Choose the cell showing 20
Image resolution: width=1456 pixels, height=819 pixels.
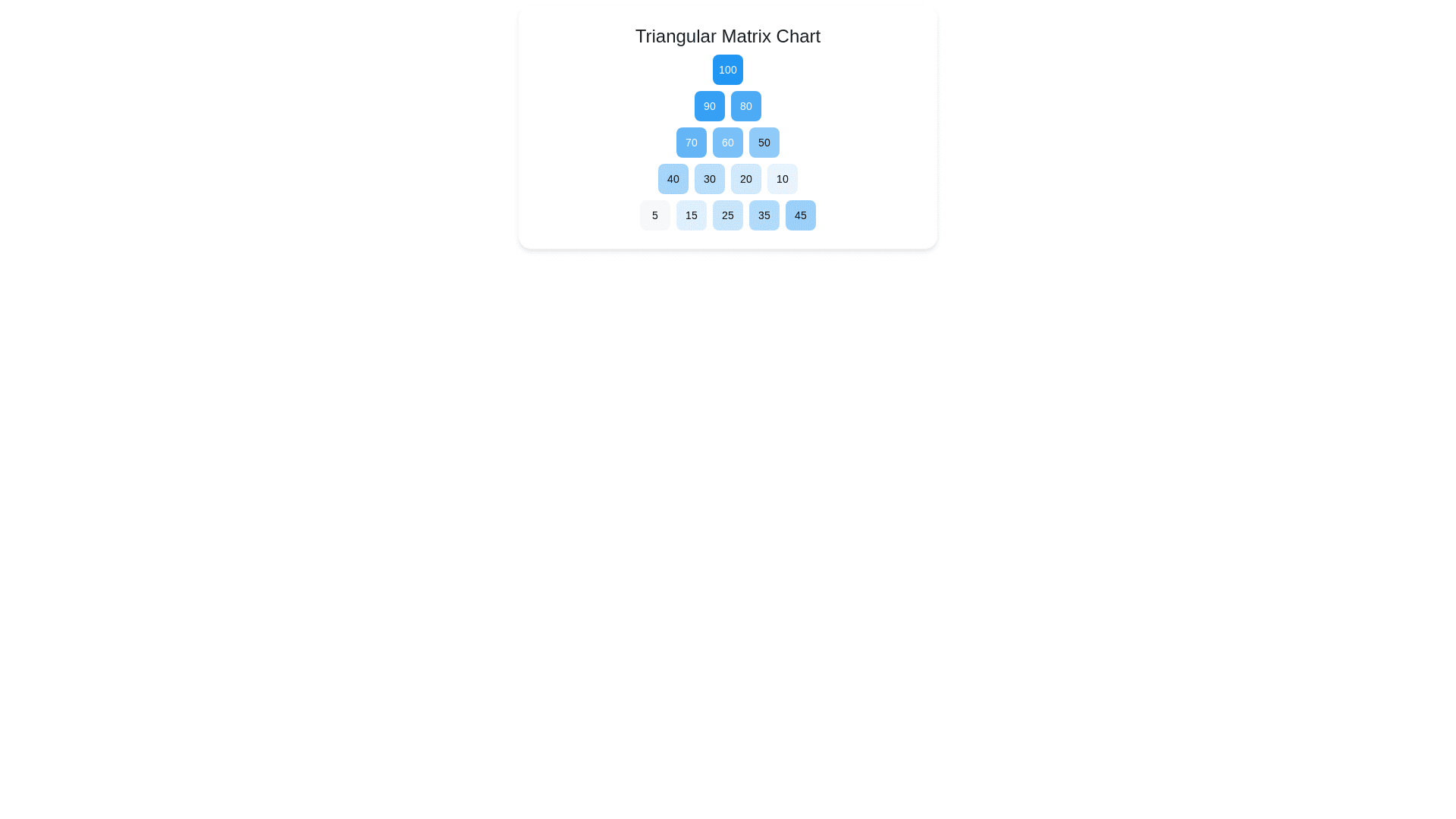745,179
